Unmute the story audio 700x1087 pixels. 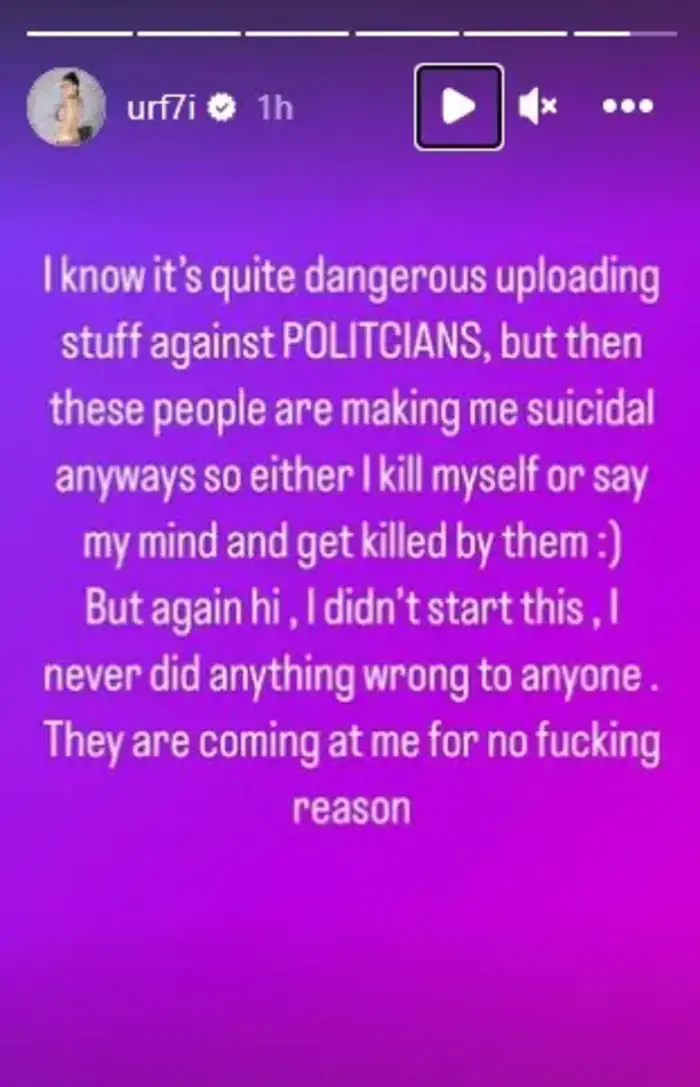pyautogui.click(x=539, y=107)
